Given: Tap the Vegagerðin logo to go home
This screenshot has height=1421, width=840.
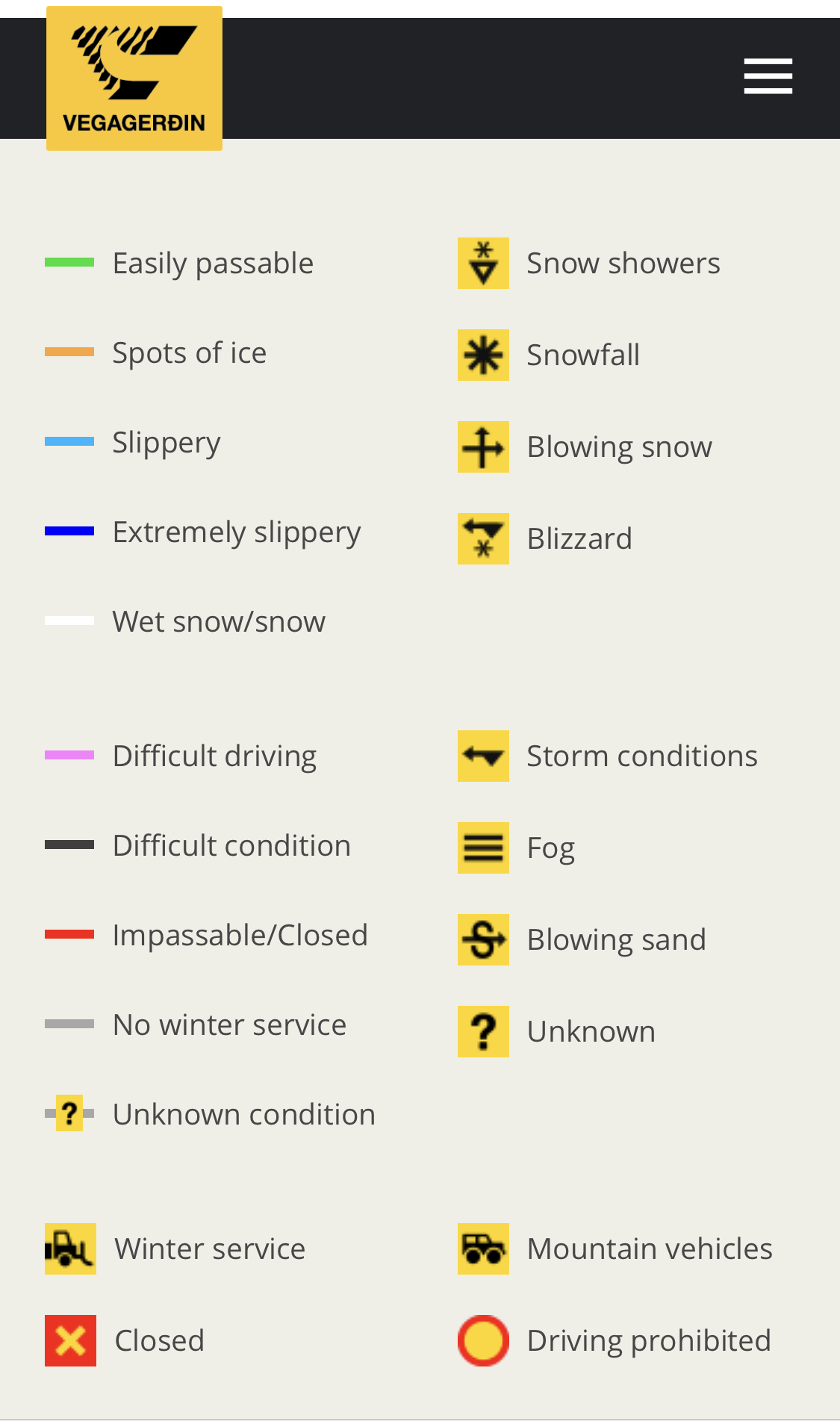Looking at the screenshot, I should (134, 78).
